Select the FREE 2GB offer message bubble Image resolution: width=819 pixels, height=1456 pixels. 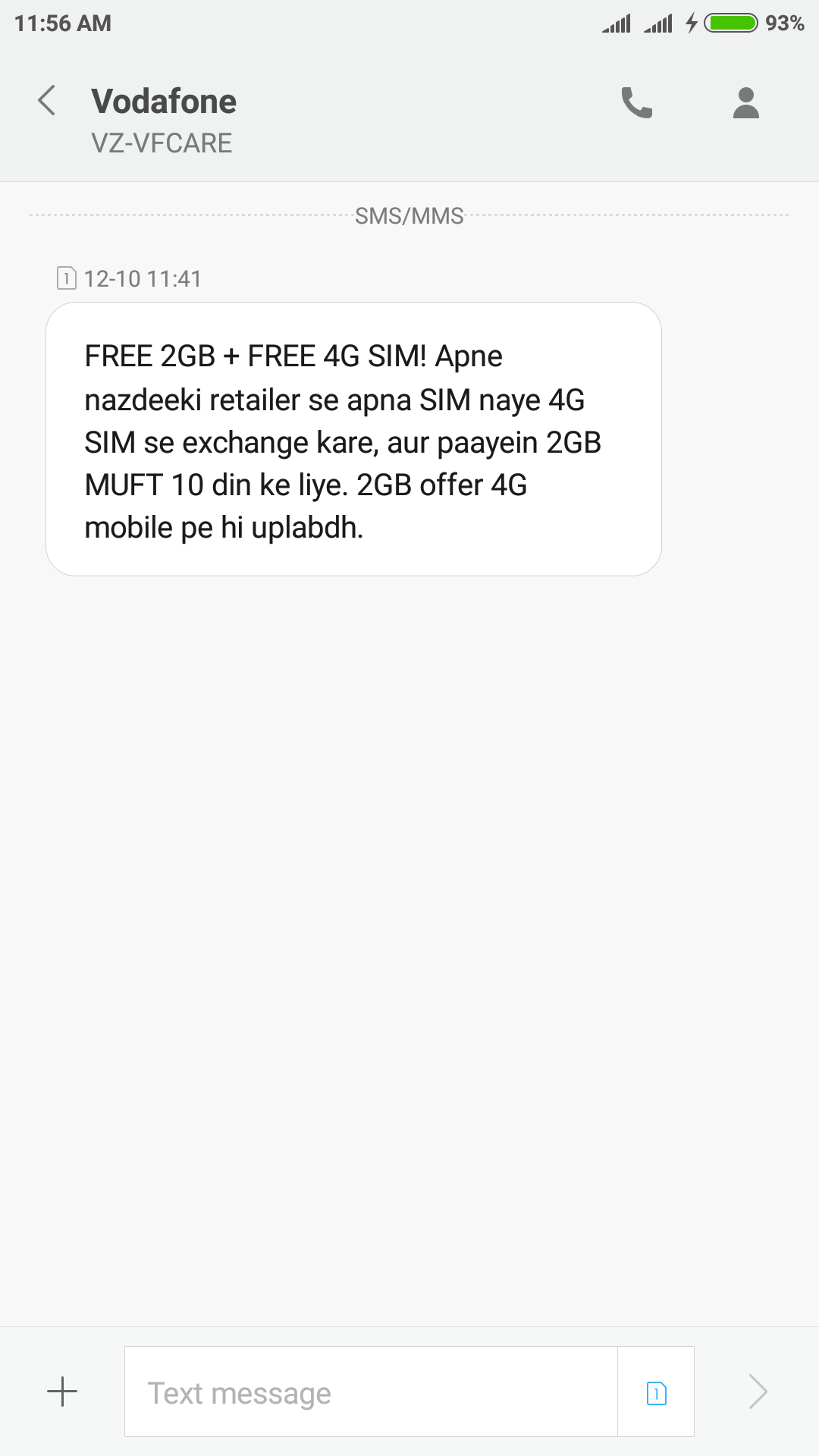[353, 439]
